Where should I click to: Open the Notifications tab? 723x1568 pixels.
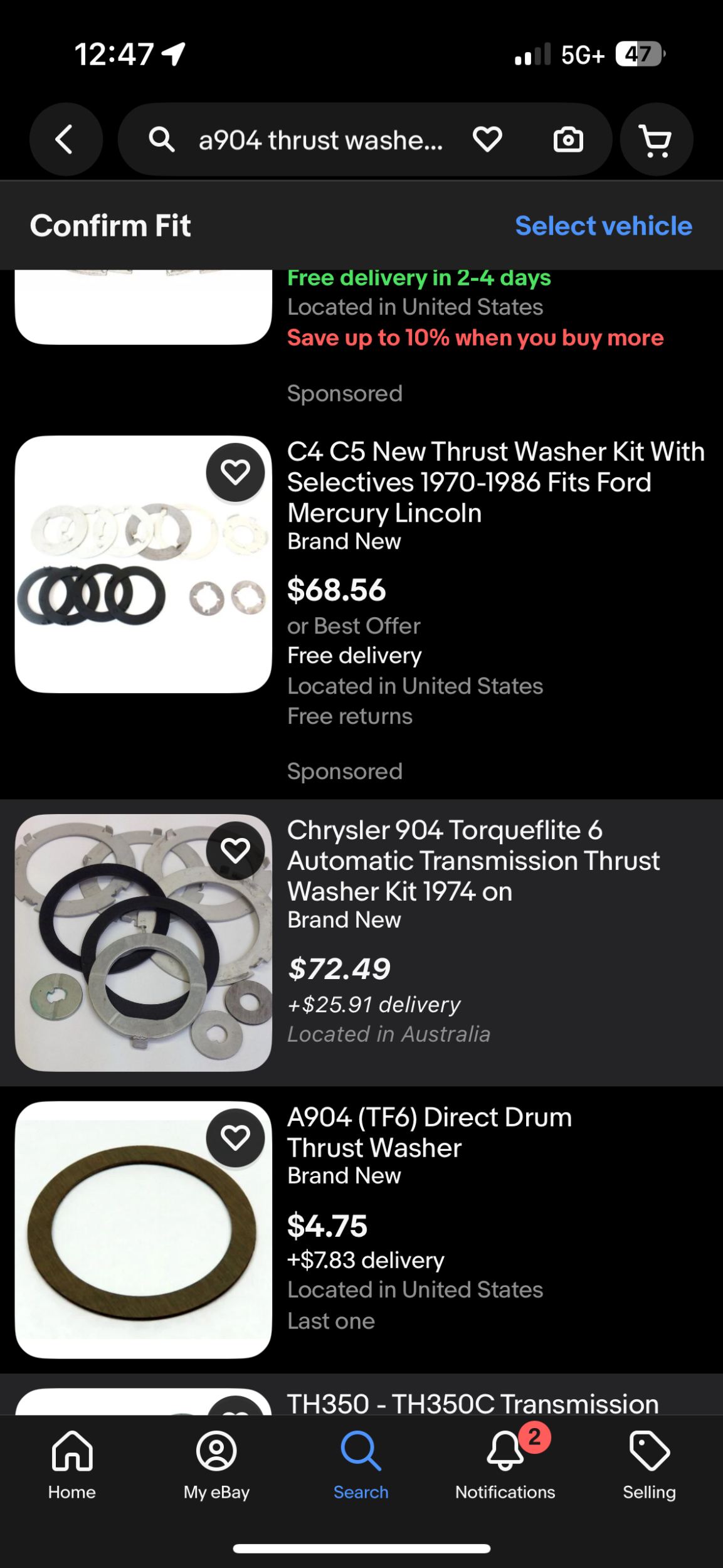505,1465
